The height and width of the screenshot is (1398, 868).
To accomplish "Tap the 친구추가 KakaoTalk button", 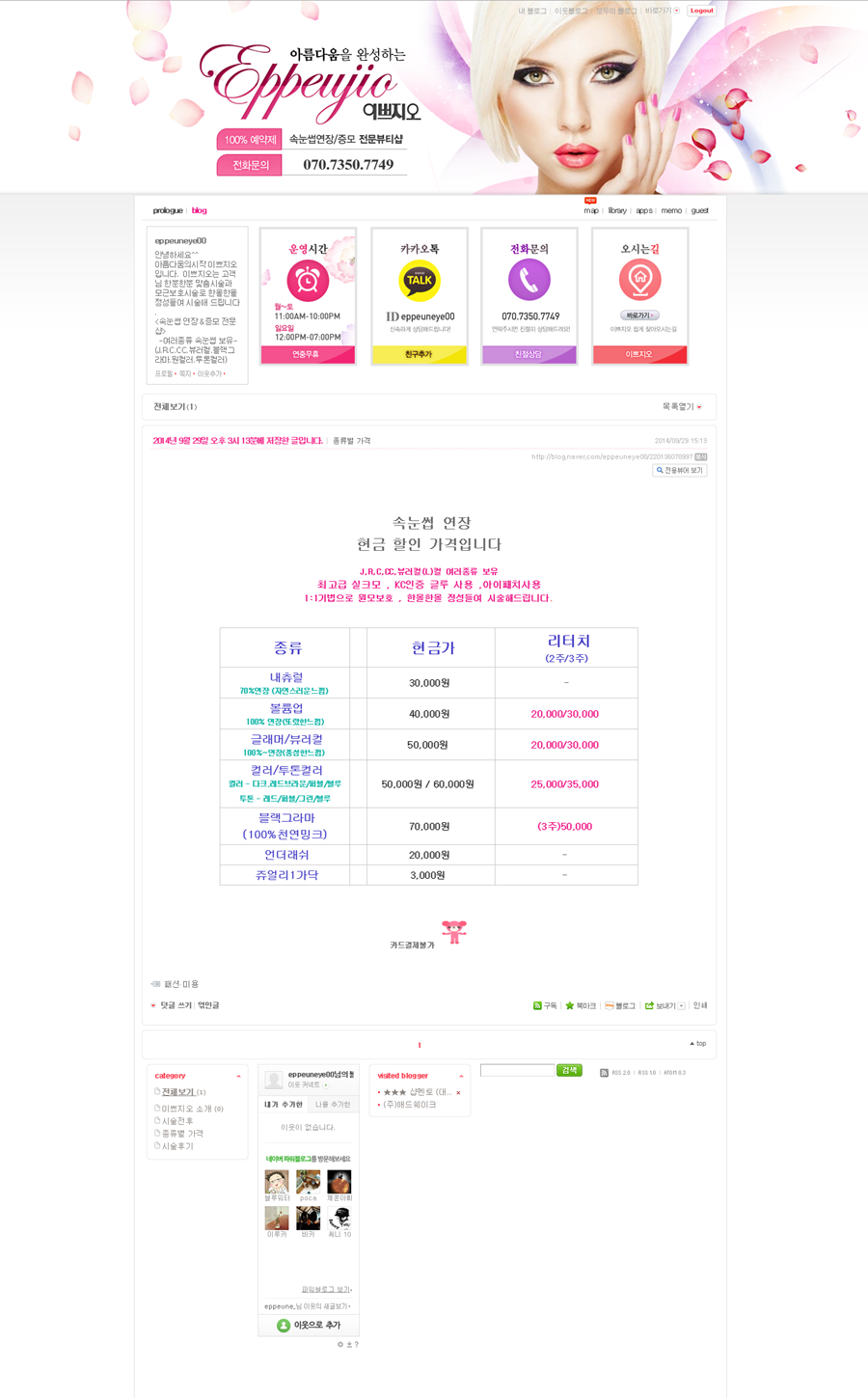I will [419, 355].
